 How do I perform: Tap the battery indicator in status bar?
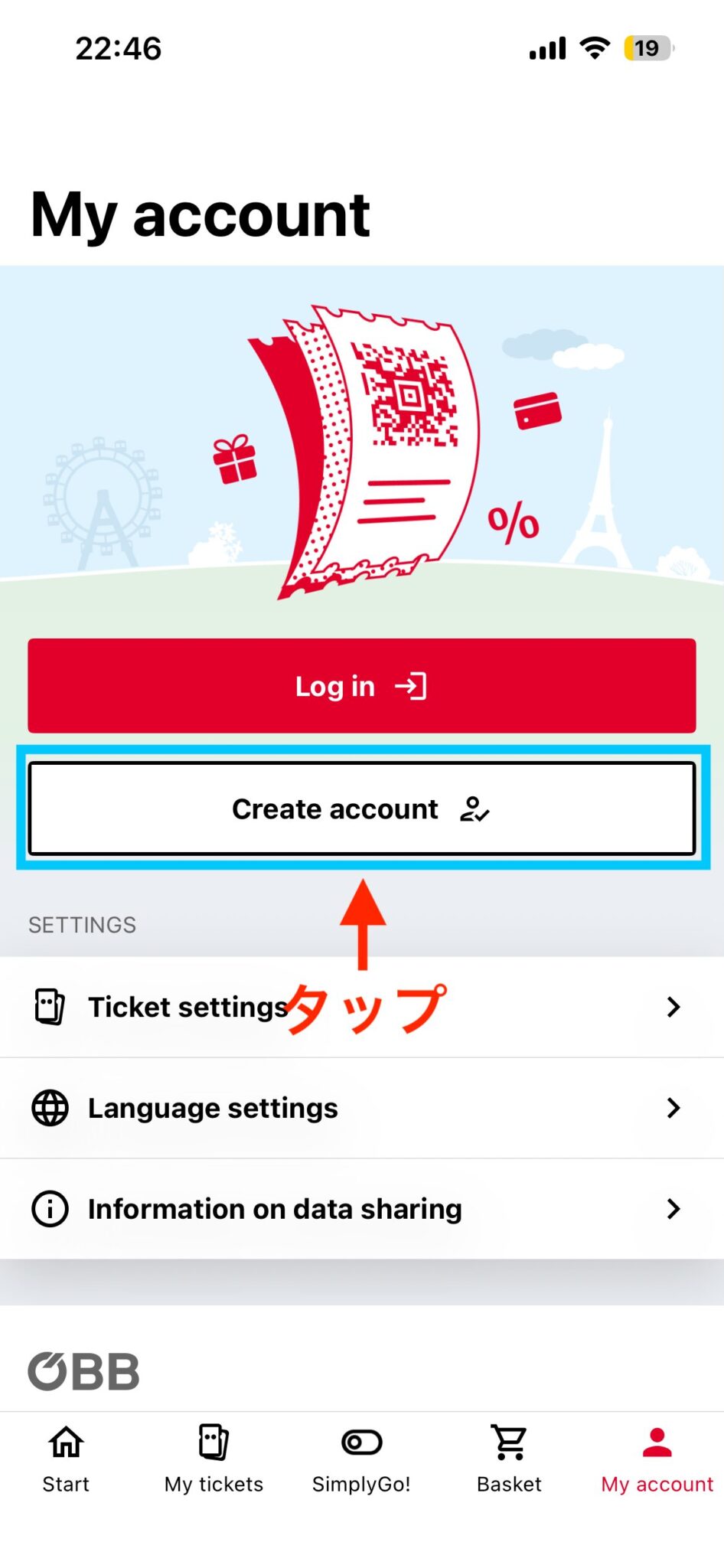(647, 47)
